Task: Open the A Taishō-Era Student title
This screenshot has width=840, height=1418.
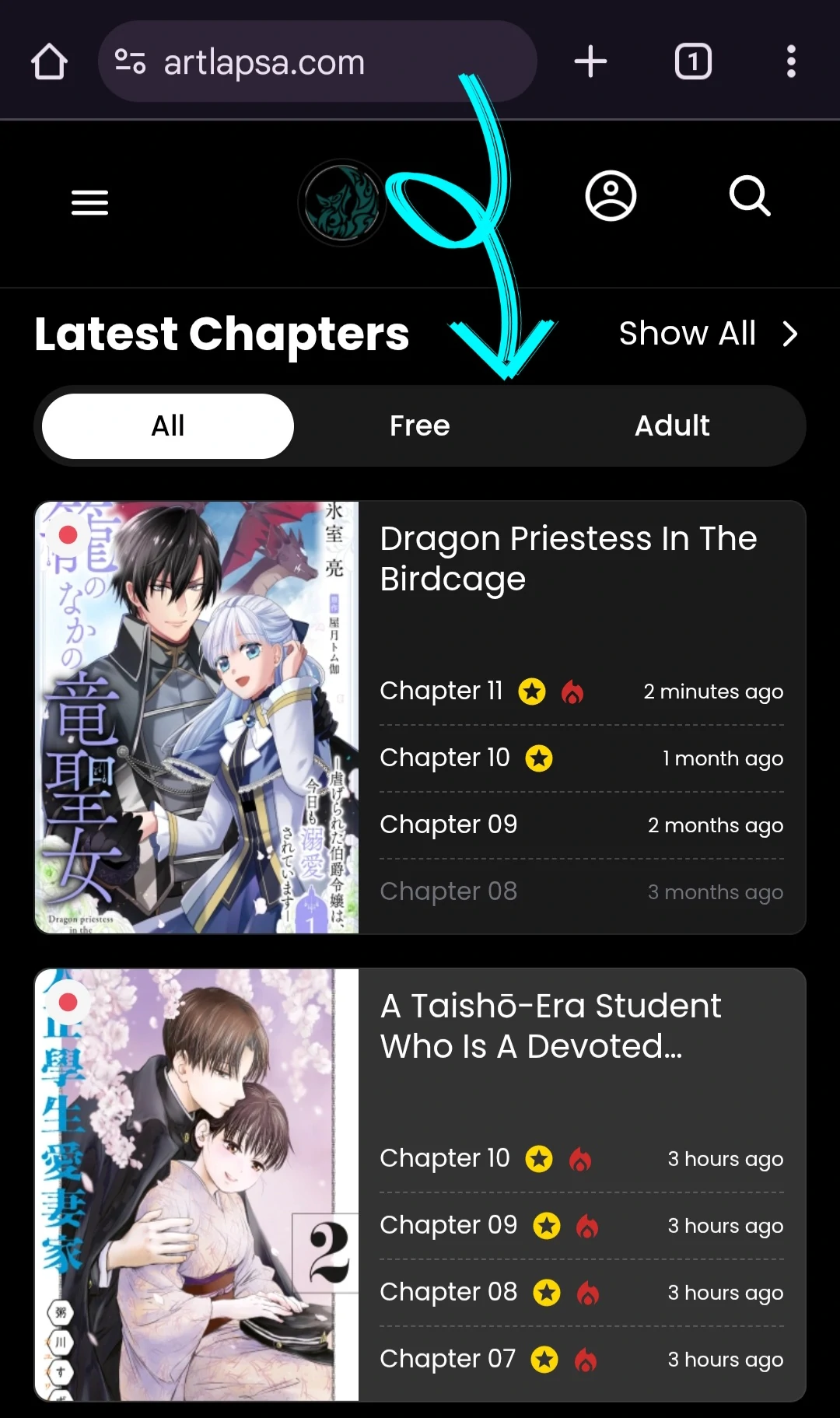Action: pos(551,1026)
